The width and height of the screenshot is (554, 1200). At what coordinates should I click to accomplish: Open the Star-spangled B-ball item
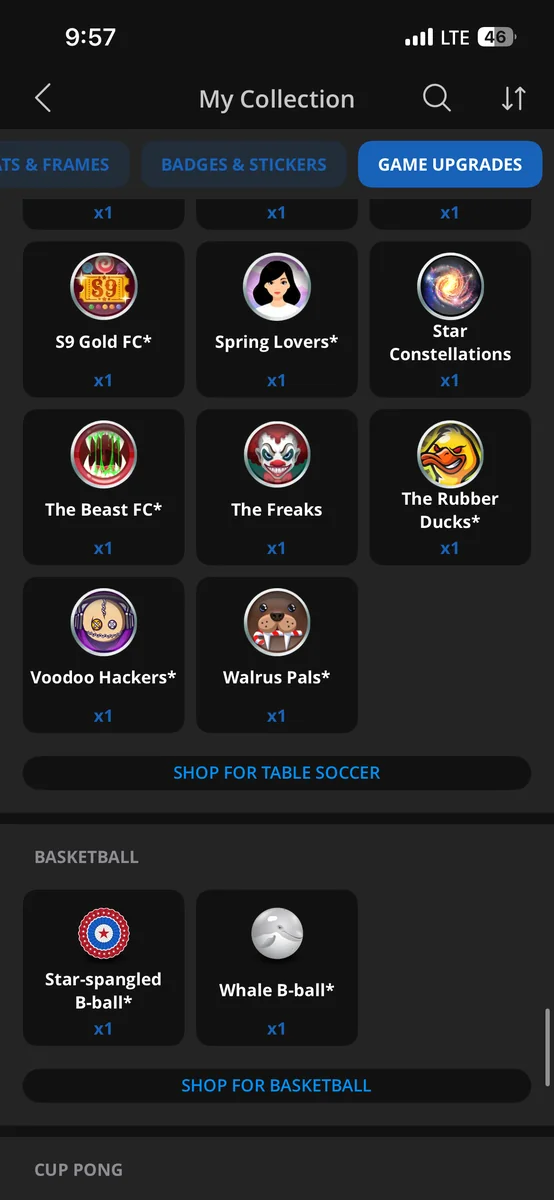pos(103,968)
